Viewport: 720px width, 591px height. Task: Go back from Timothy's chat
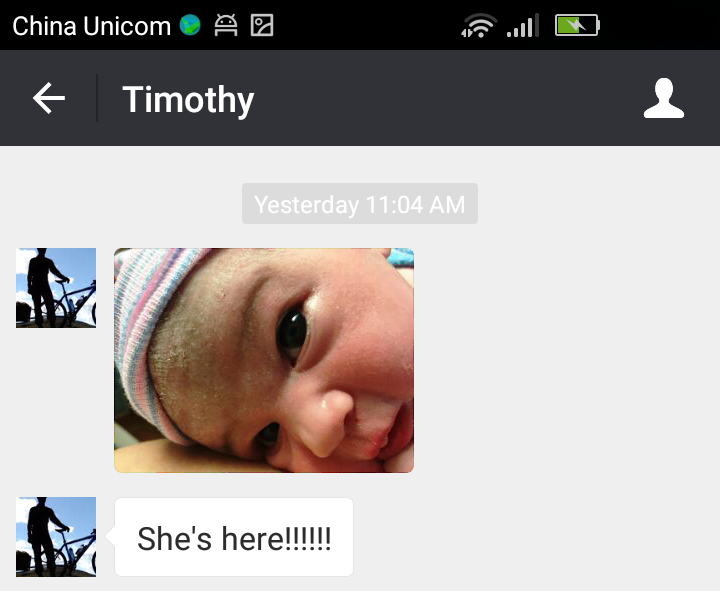(48, 98)
